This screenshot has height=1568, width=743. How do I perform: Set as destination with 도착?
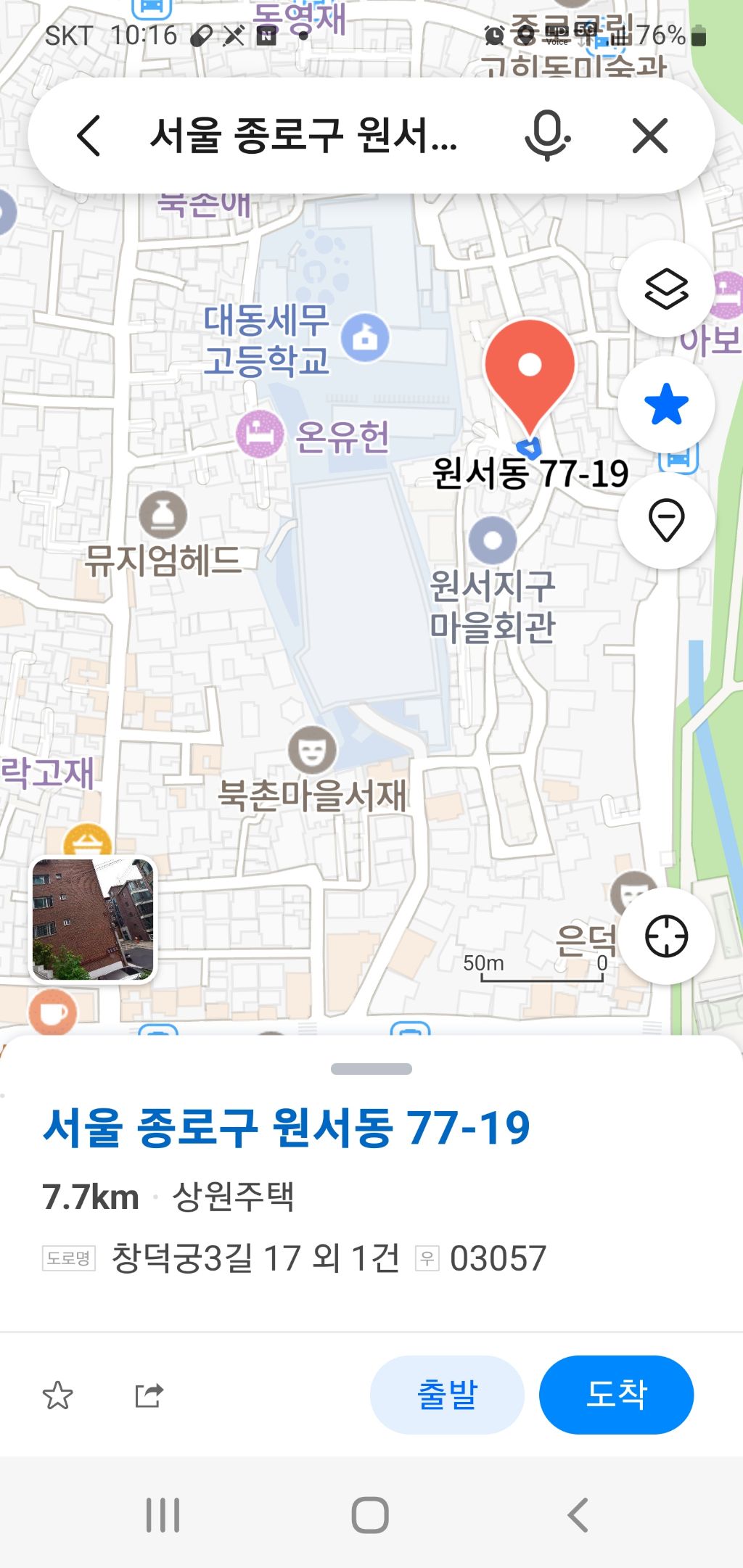point(616,1394)
